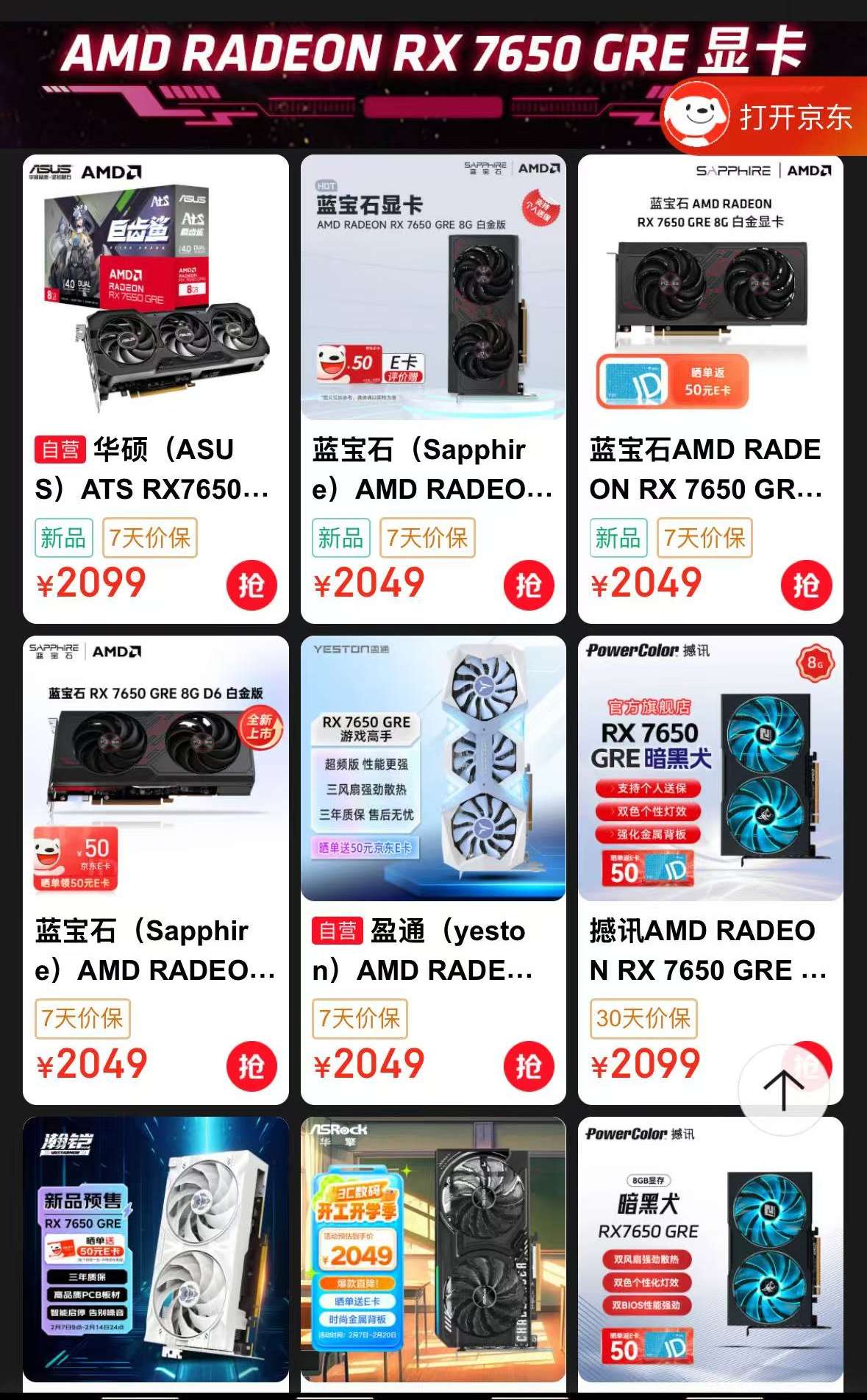Open the ASRock 开工开学季 product card
Image resolution: width=867 pixels, height=1400 pixels.
point(432,1251)
